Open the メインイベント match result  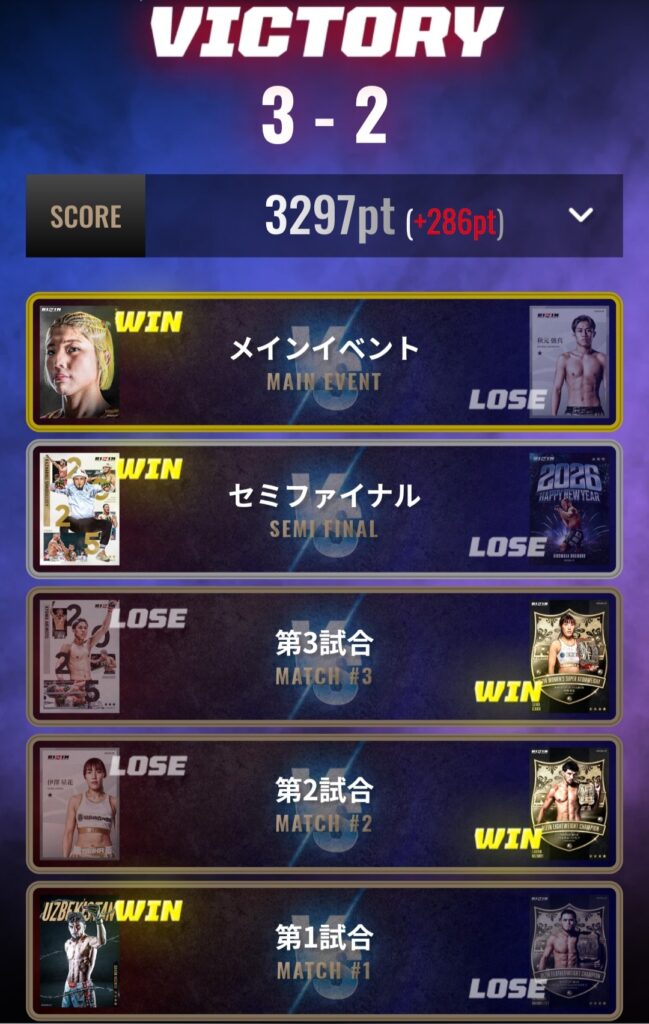pos(324,361)
